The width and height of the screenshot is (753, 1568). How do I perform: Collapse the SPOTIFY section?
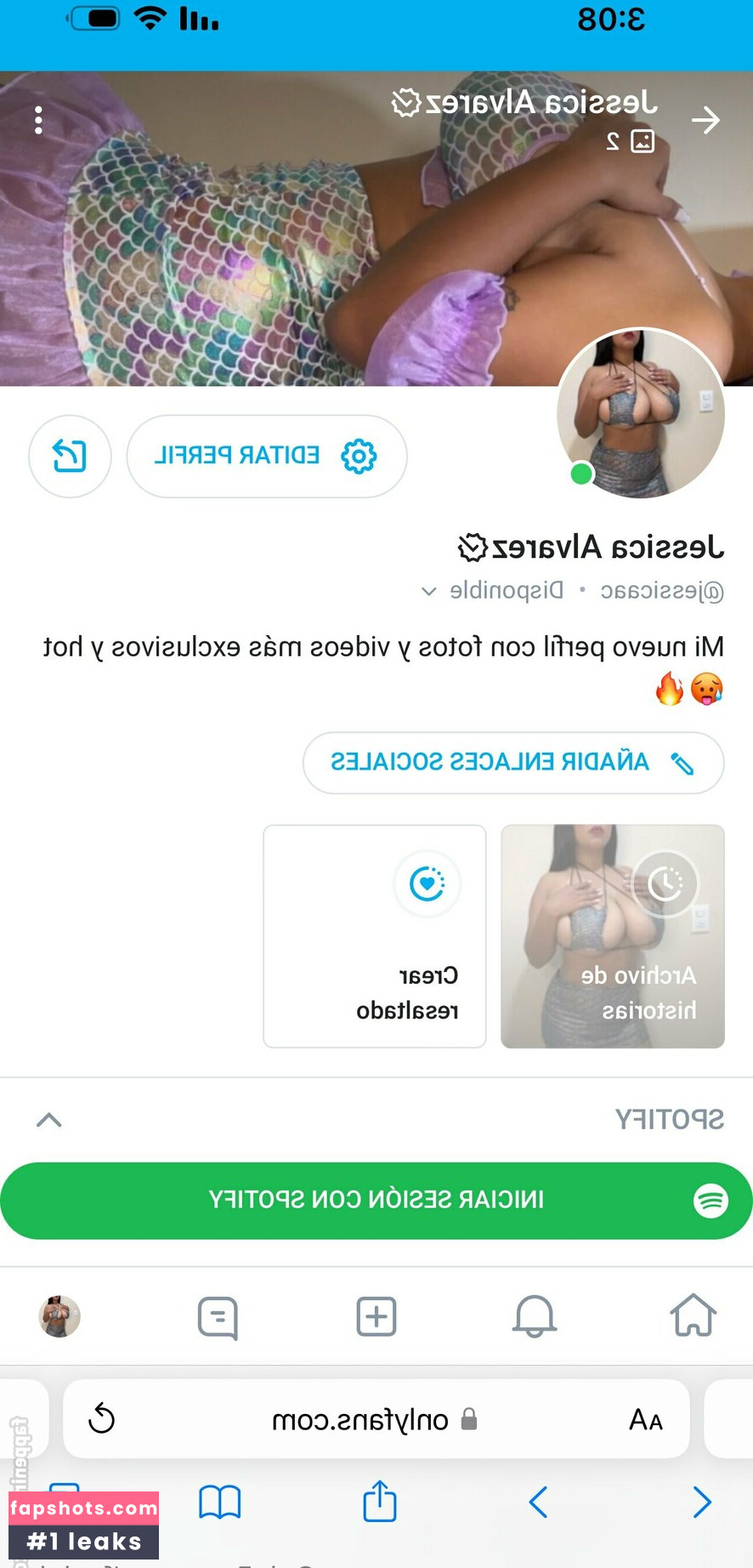tap(49, 1120)
